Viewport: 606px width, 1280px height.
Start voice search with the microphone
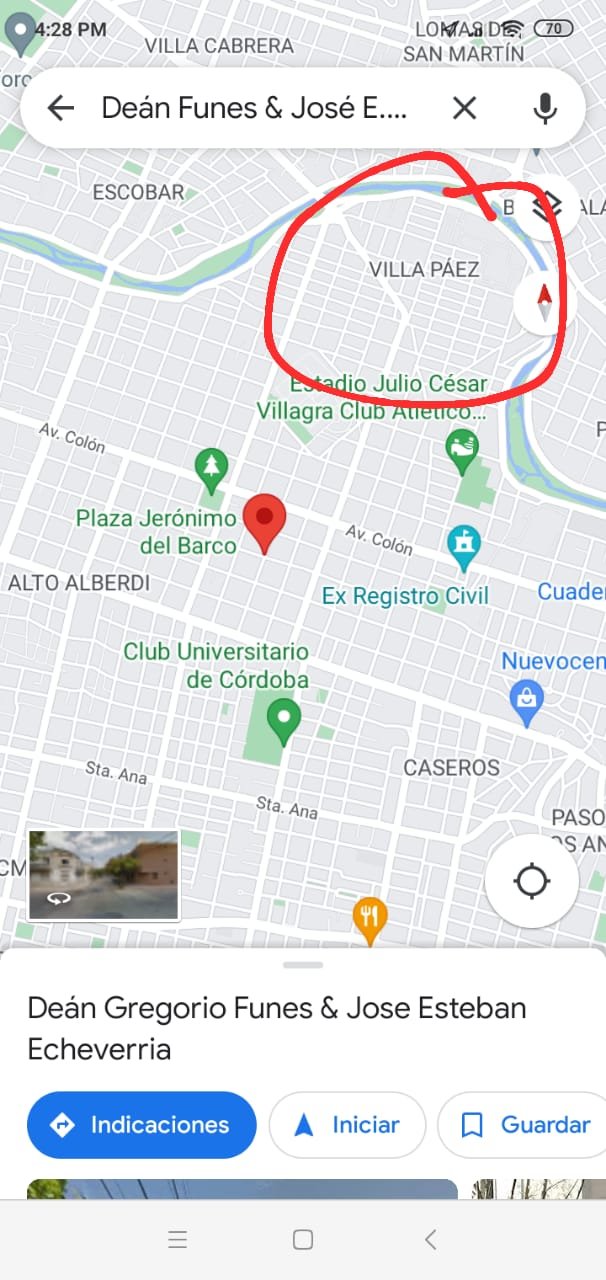coord(545,108)
